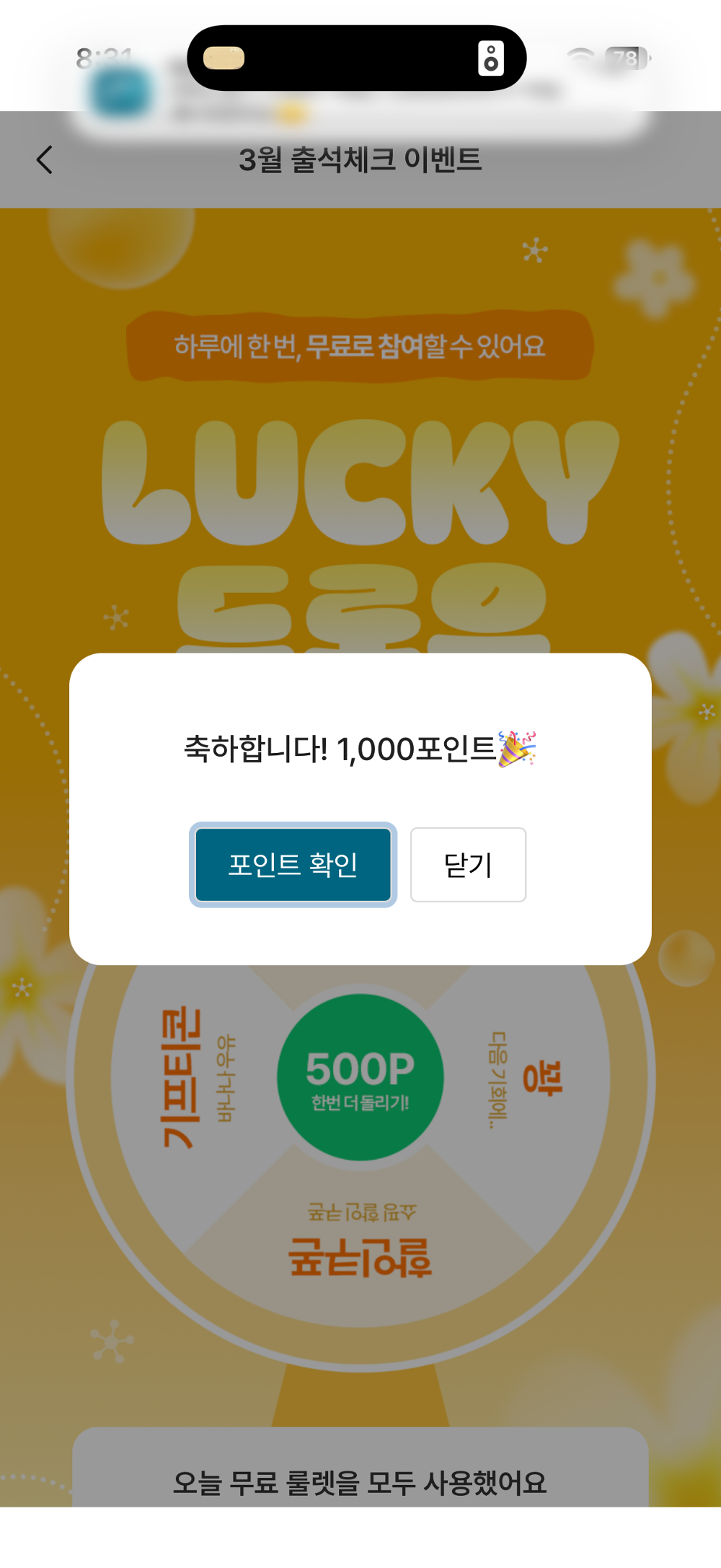This screenshot has height=1568, width=721.
Task: Open the chat app icon in the notification
Action: (x=121, y=92)
